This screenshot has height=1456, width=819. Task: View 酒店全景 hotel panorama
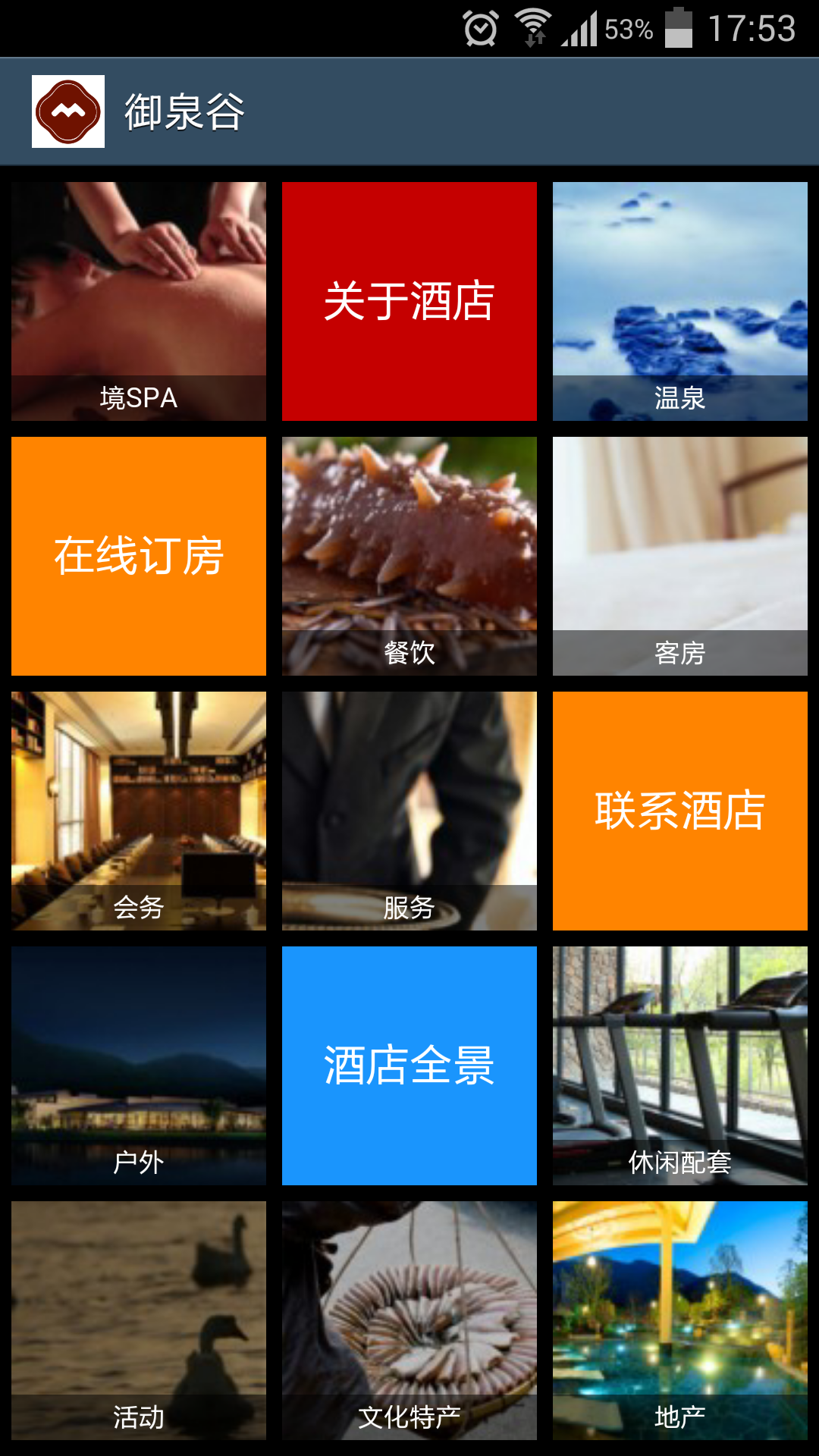coord(409,1065)
